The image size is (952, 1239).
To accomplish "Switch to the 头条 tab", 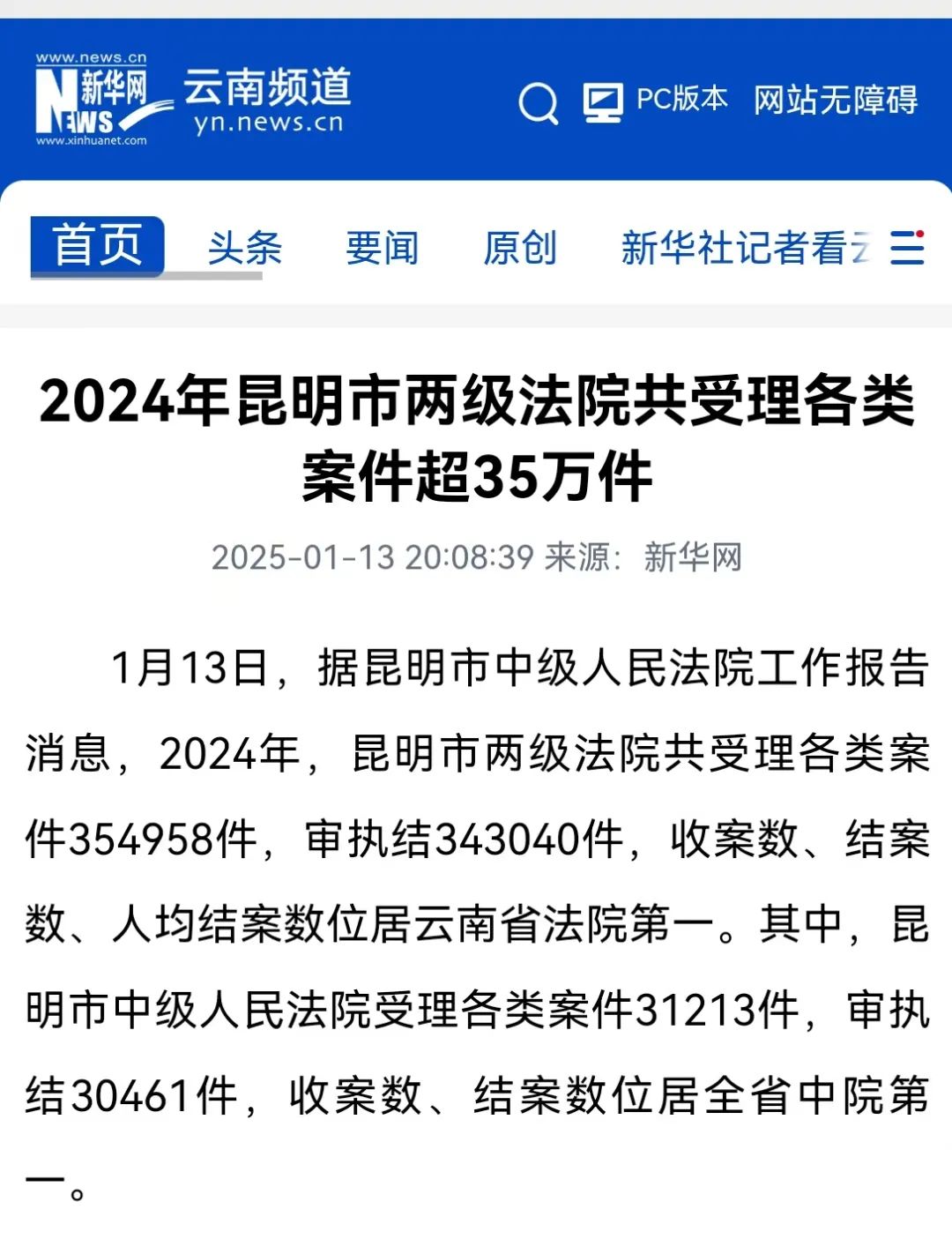I will [245, 248].
